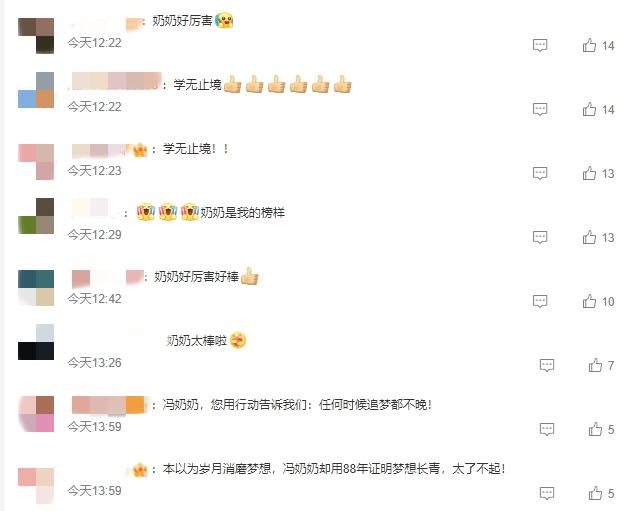Image resolution: width=635 pixels, height=511 pixels.
Task: Like the "学无止境" comment posted at 12:22
Action: pos(590,110)
